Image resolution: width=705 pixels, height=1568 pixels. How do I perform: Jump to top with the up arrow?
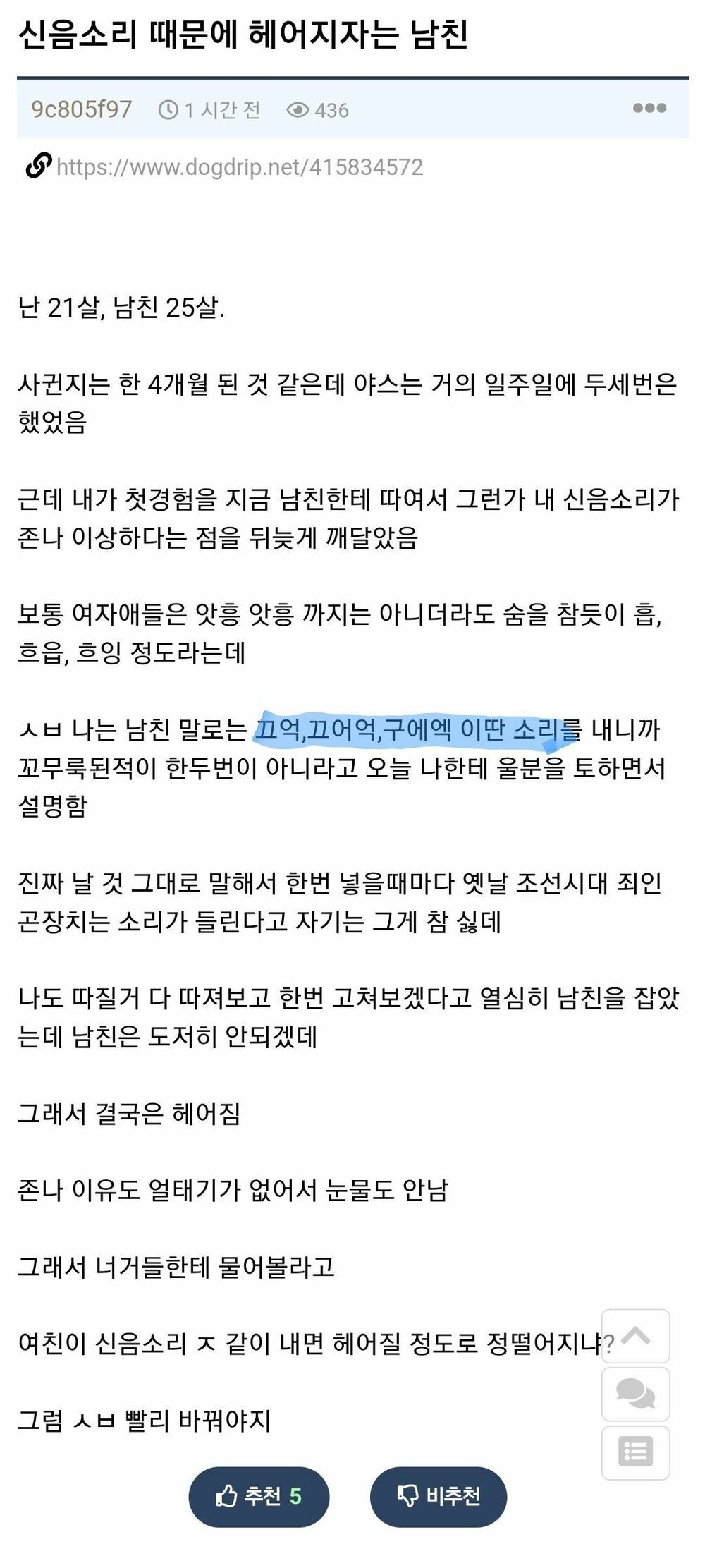pyautogui.click(x=635, y=1336)
